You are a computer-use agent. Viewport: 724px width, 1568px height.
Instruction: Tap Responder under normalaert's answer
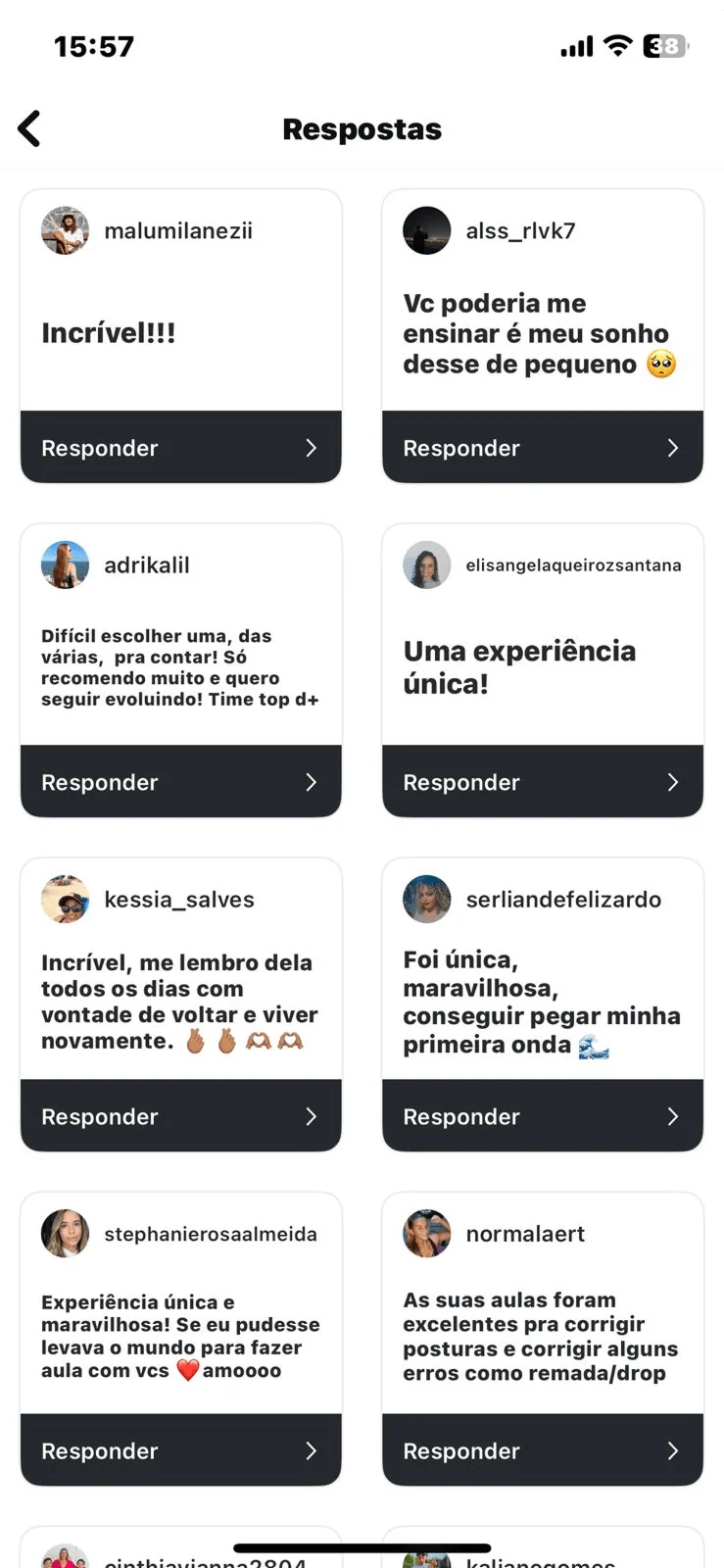pos(542,1450)
